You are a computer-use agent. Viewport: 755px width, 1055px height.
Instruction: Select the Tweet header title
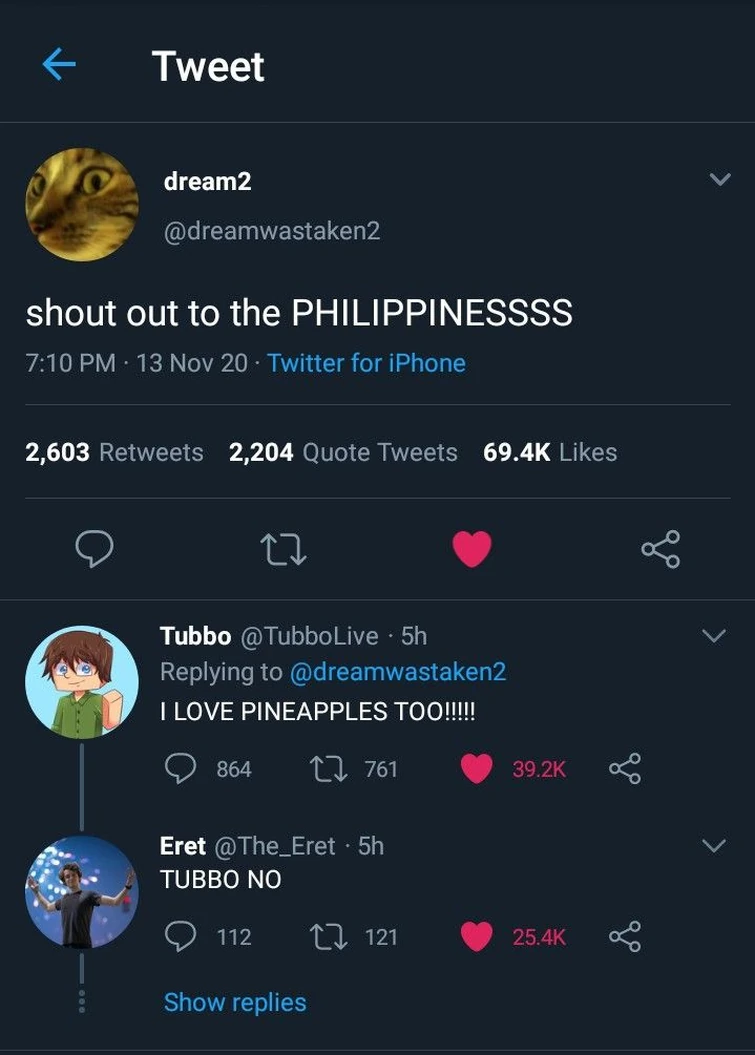pyautogui.click(x=208, y=64)
